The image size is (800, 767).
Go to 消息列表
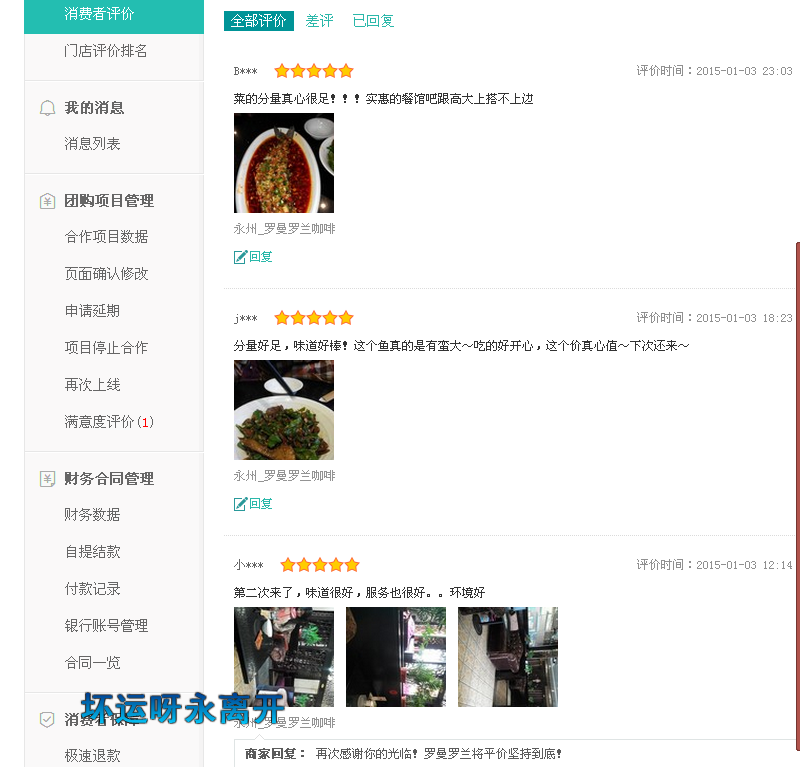[93, 144]
